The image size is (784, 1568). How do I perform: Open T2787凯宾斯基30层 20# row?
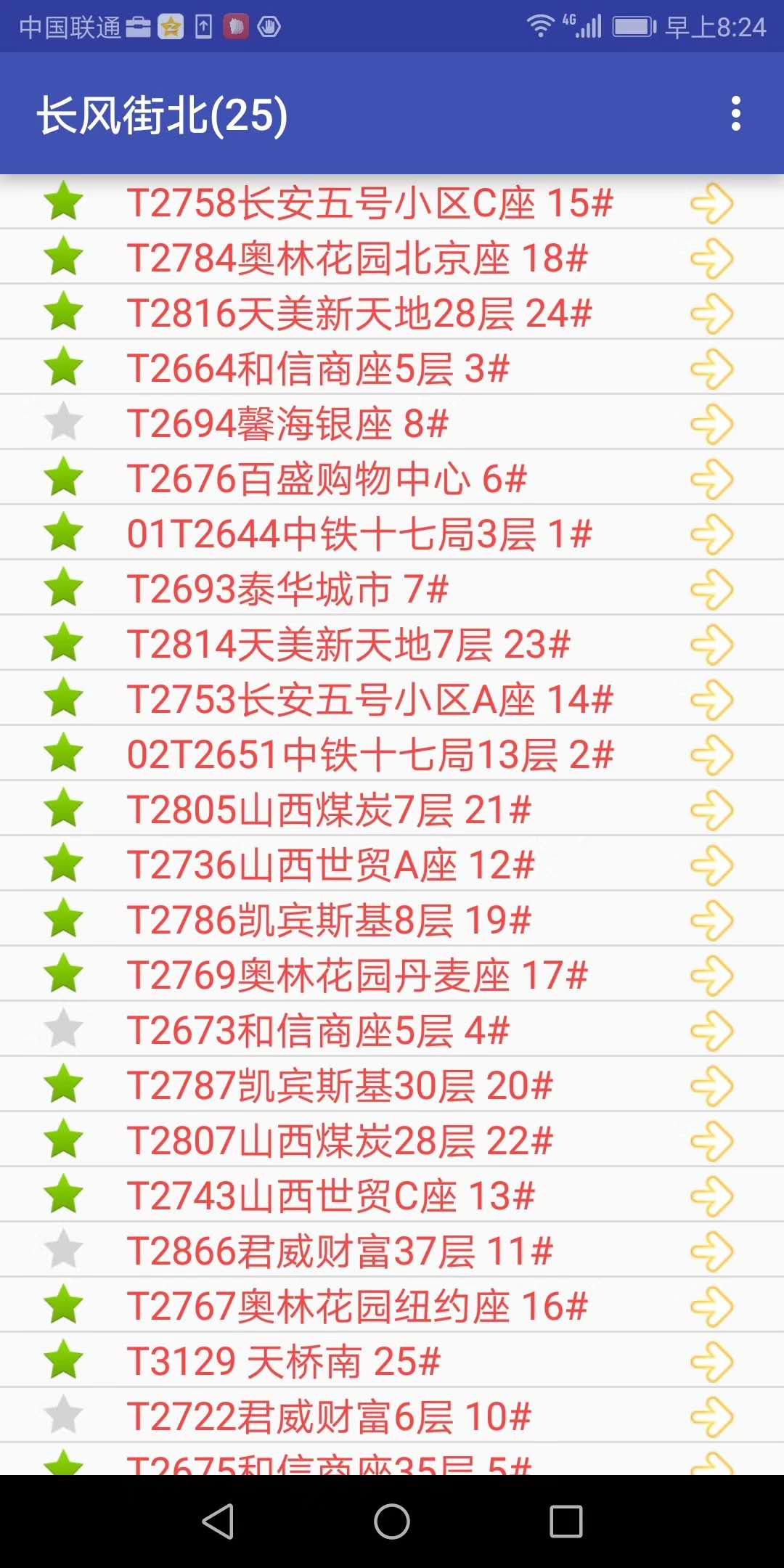(340, 1086)
